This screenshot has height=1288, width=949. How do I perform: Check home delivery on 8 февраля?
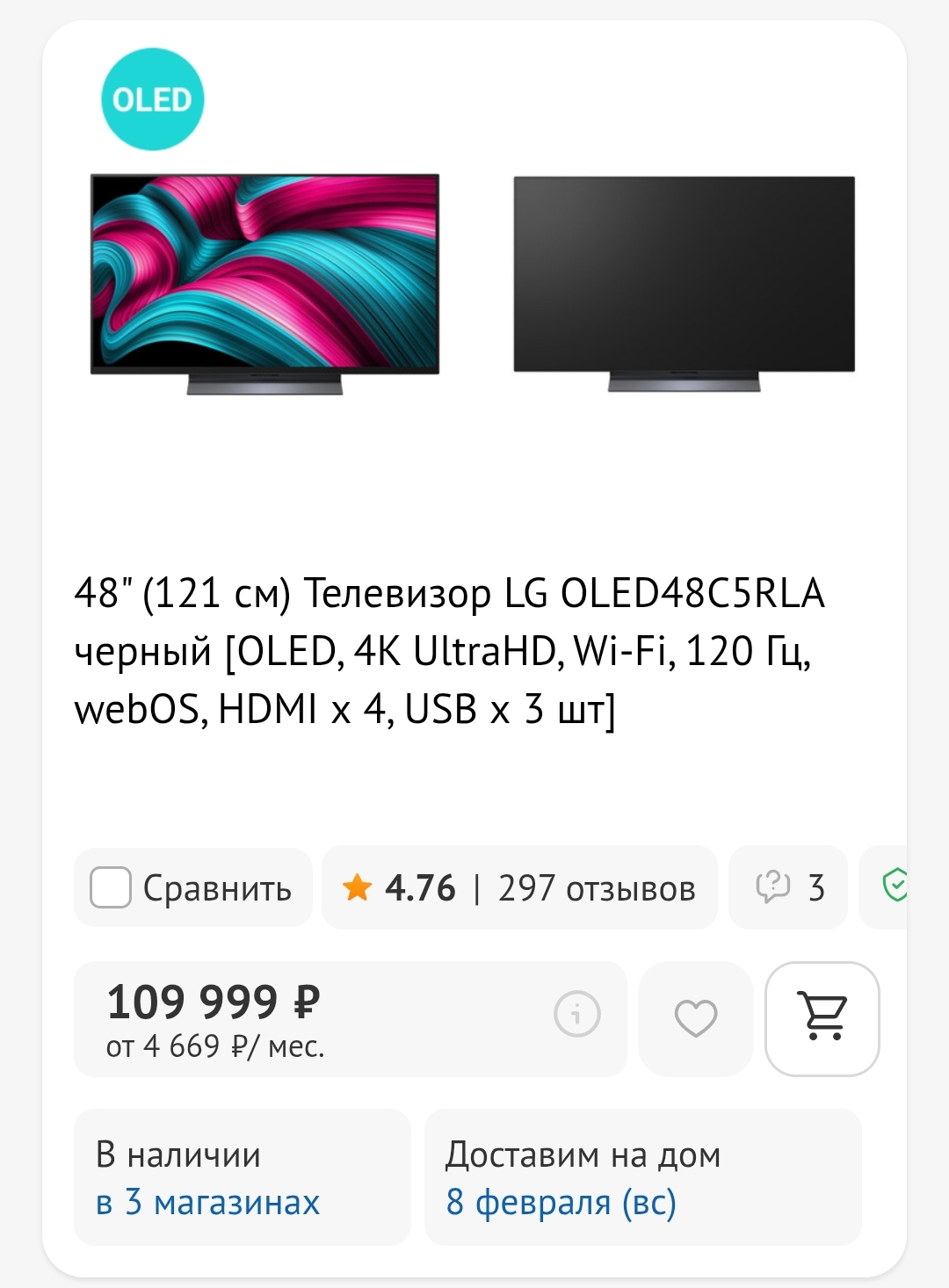tap(561, 1202)
